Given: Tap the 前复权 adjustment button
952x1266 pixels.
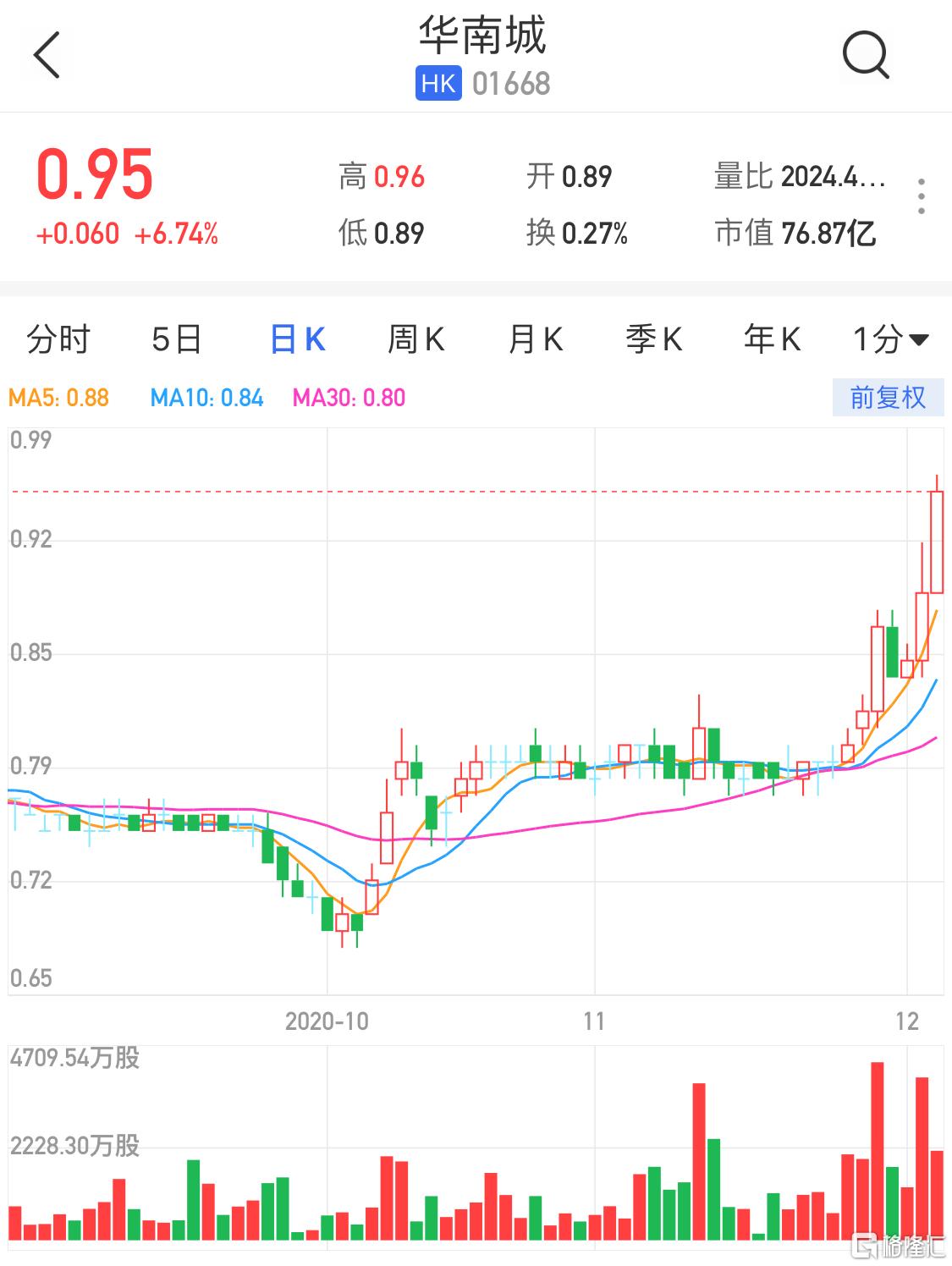Looking at the screenshot, I should pos(888,397).
